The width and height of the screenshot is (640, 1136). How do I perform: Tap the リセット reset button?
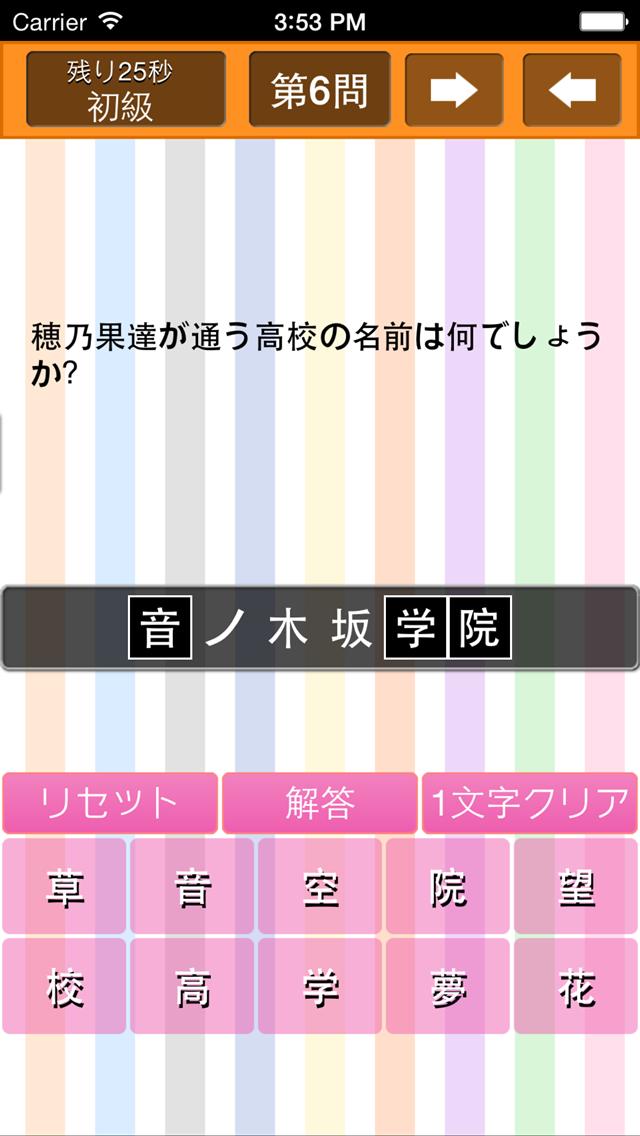click(x=110, y=802)
